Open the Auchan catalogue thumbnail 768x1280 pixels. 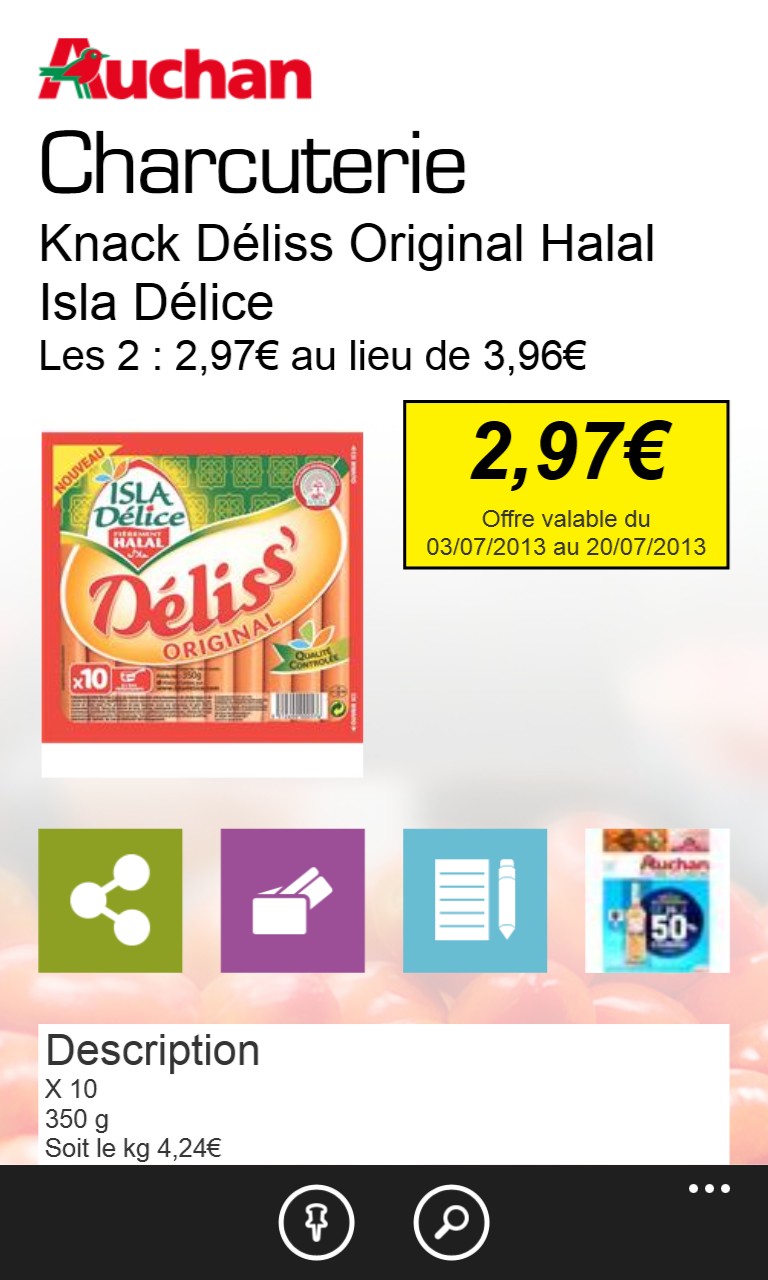coord(657,900)
